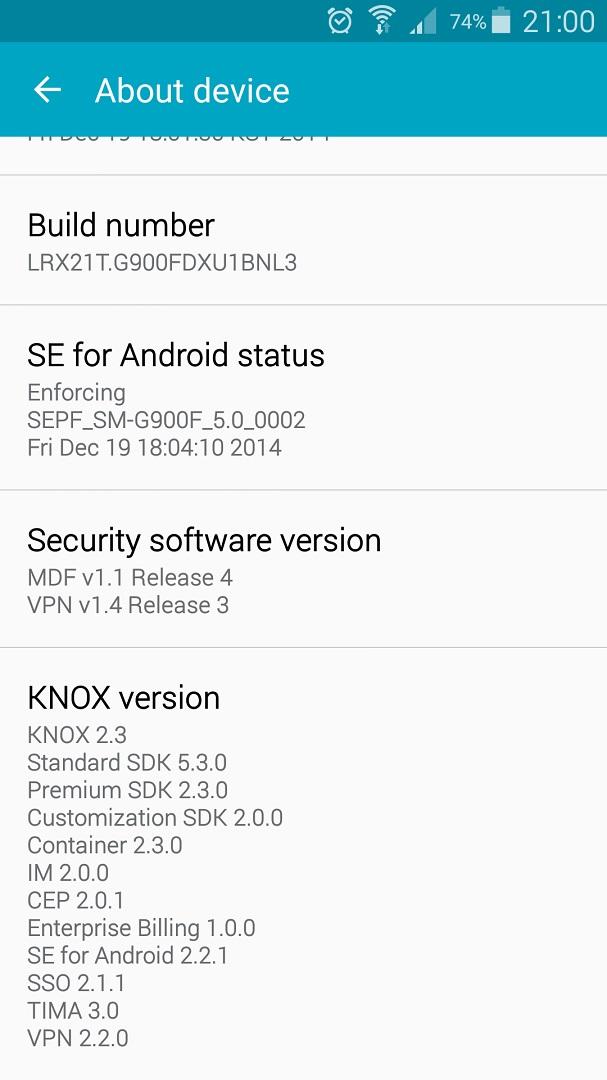Go back from About device
This screenshot has width=607, height=1080.
point(47,91)
